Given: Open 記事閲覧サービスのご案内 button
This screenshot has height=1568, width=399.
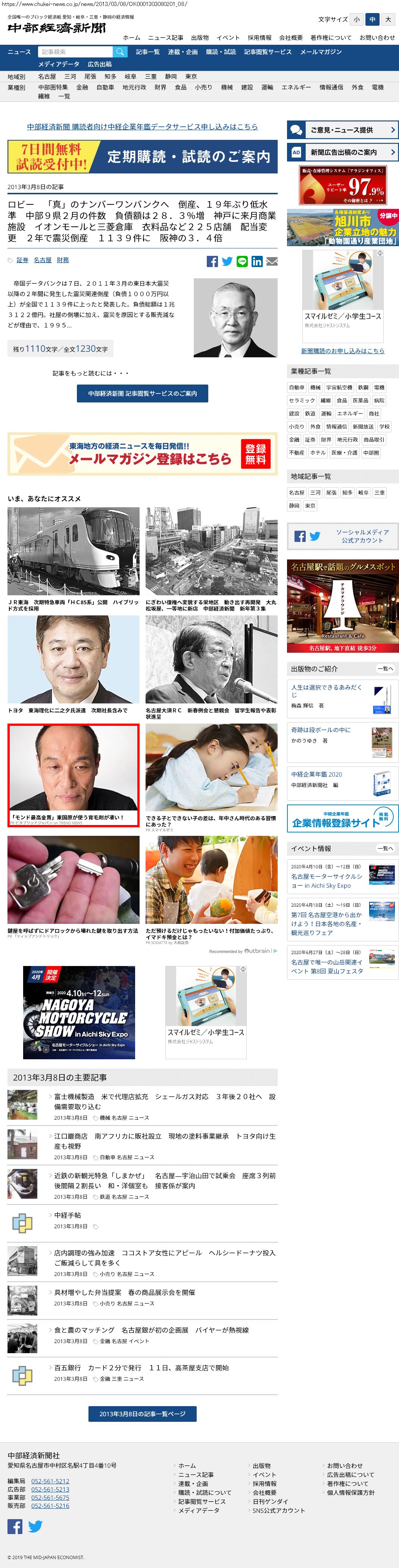Looking at the screenshot, I should click(143, 394).
